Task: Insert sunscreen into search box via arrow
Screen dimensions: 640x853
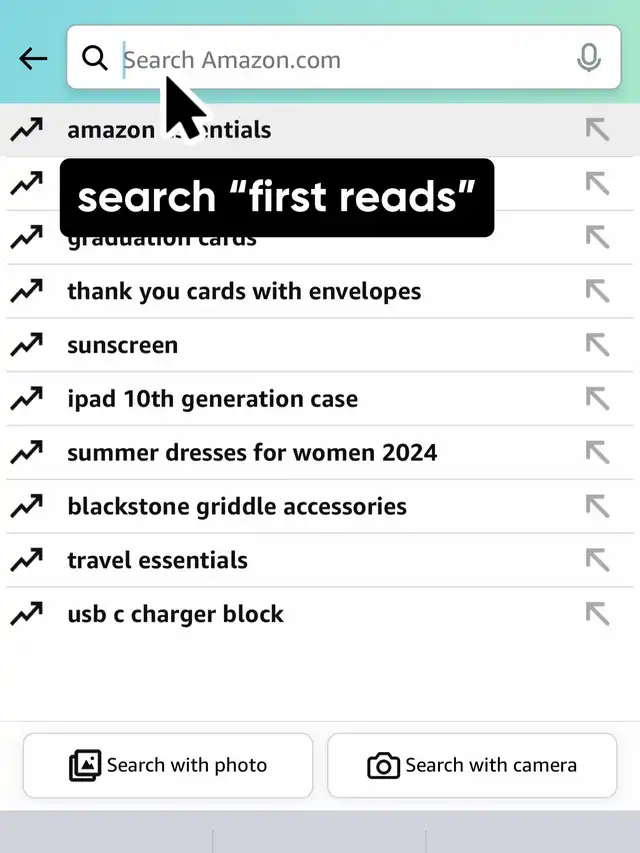Action: (x=597, y=345)
